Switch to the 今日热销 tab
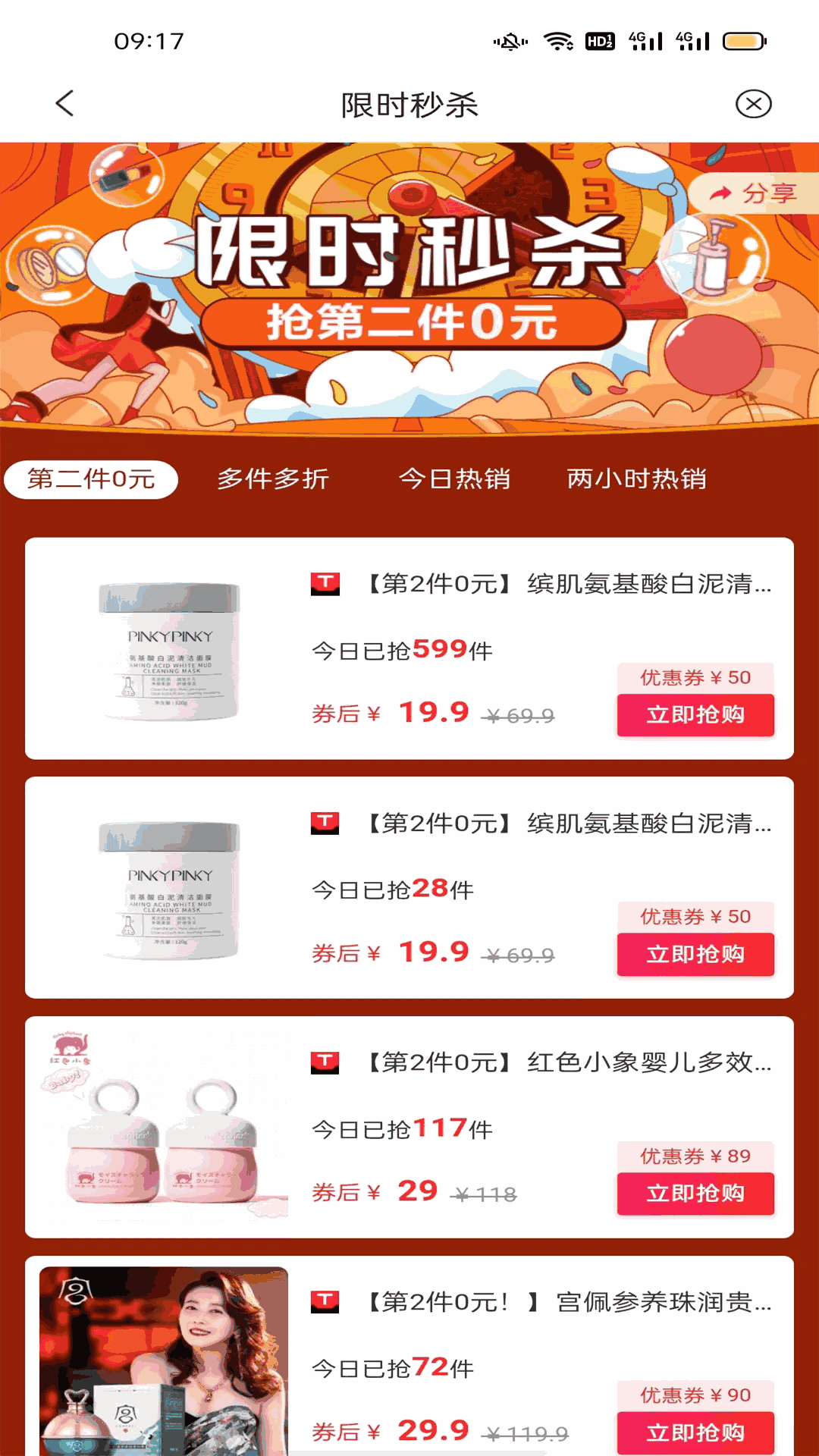Screen dimensions: 819x1456 (454, 479)
